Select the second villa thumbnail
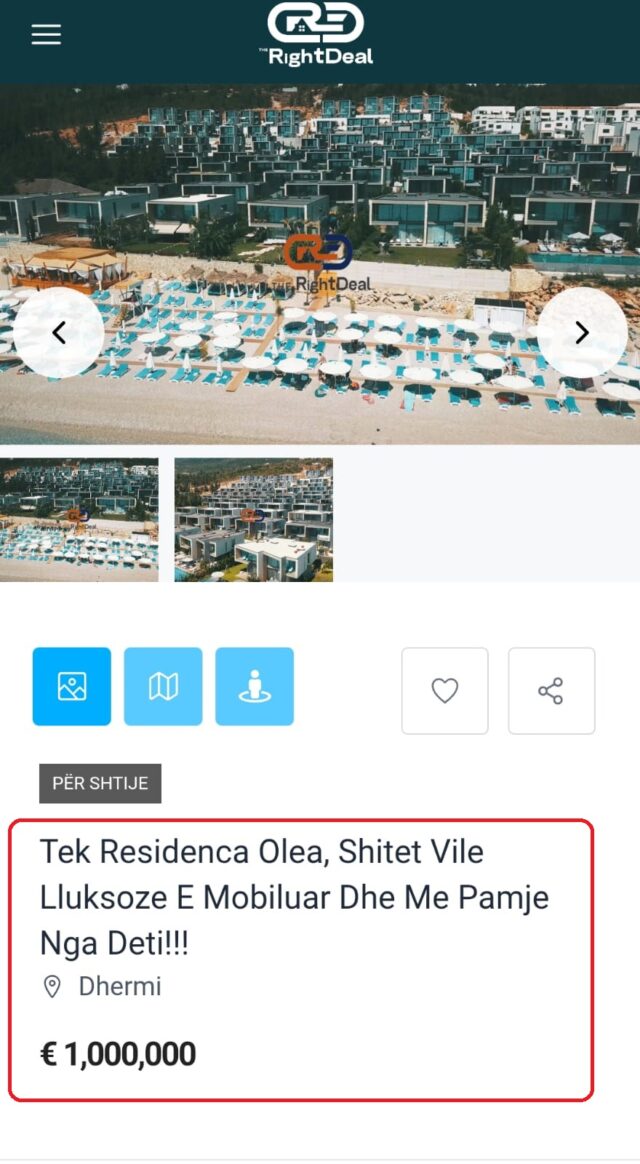This screenshot has width=640, height=1164. point(253,520)
